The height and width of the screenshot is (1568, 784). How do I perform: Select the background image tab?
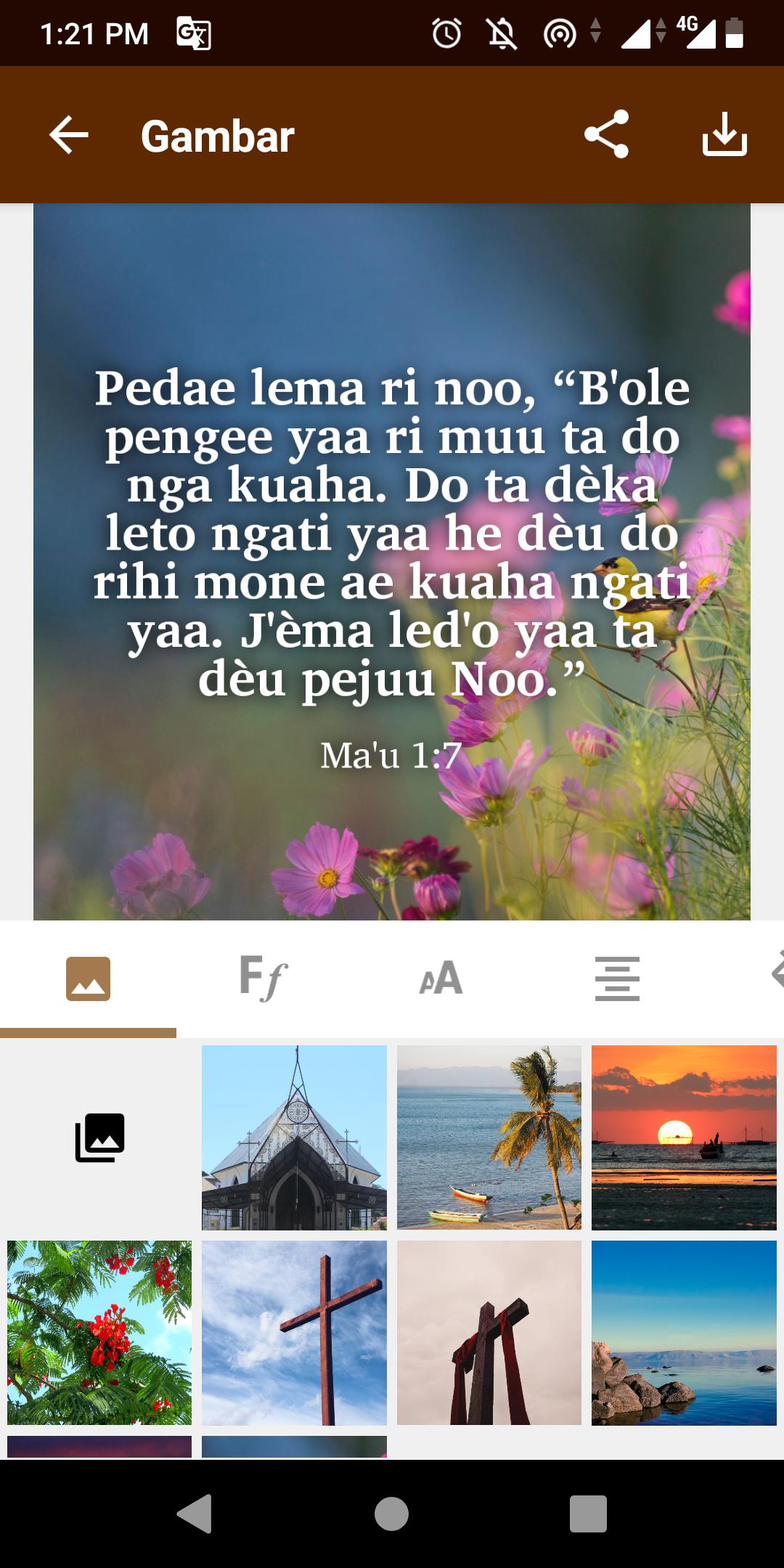pos(88,979)
